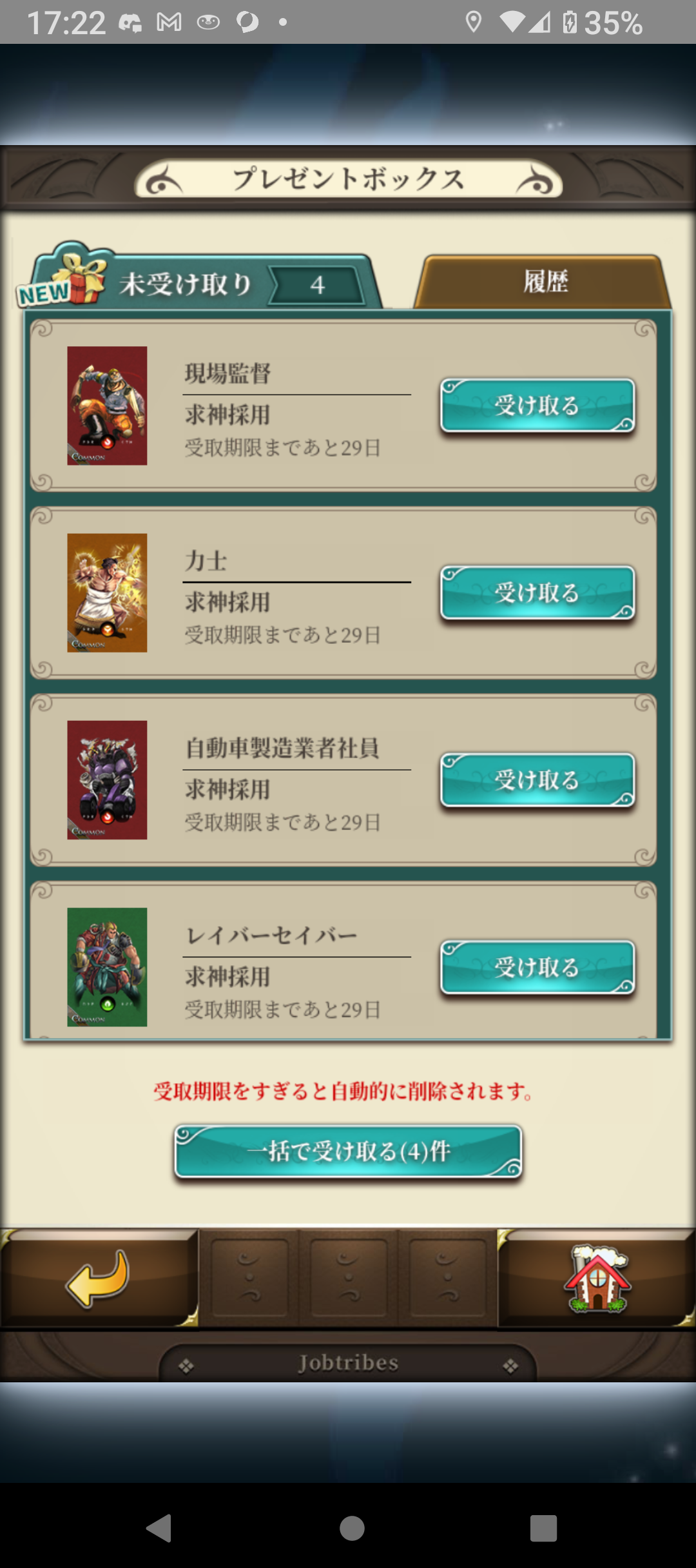Collect the レイバーセイバー present
The width and height of the screenshot is (696, 1568).
click(x=537, y=967)
